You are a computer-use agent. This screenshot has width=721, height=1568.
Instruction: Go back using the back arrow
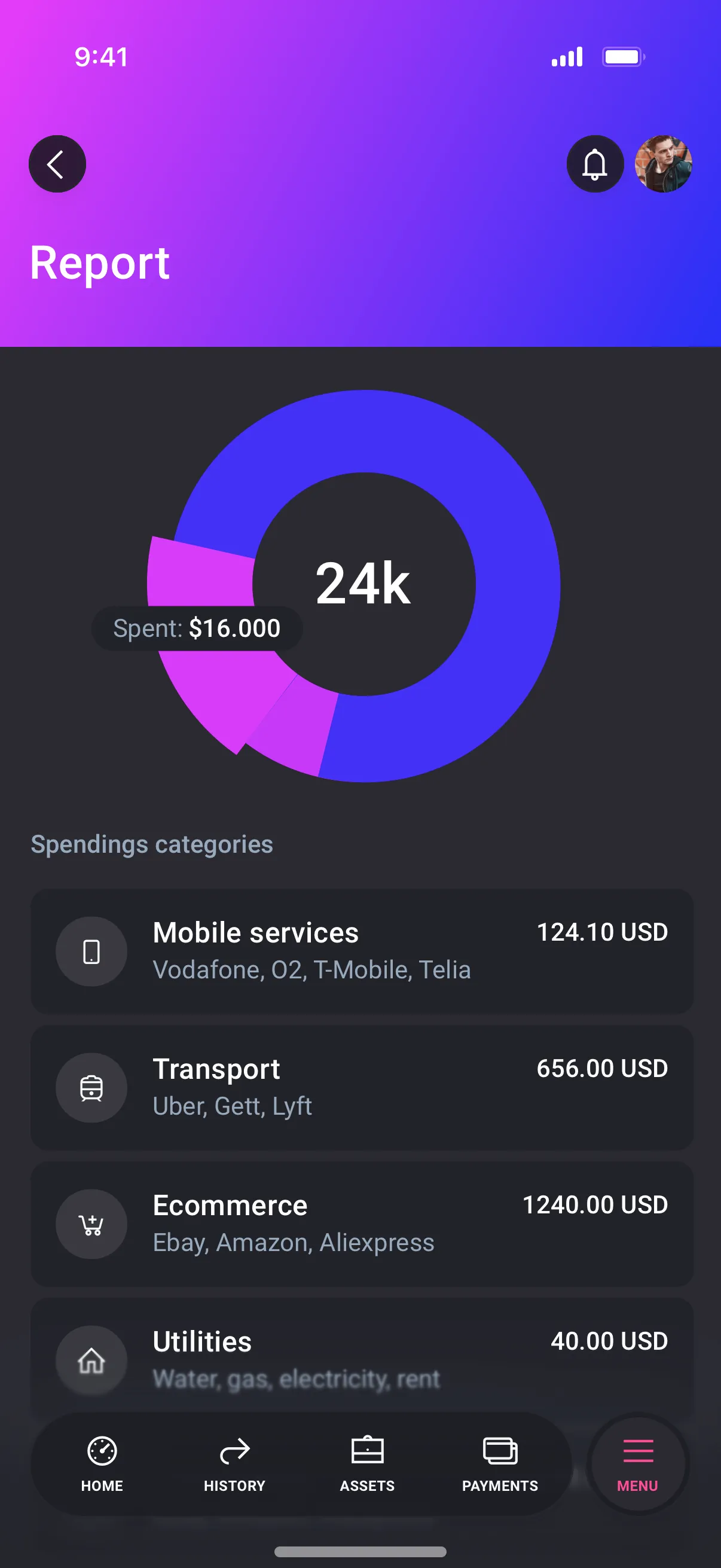tap(57, 164)
